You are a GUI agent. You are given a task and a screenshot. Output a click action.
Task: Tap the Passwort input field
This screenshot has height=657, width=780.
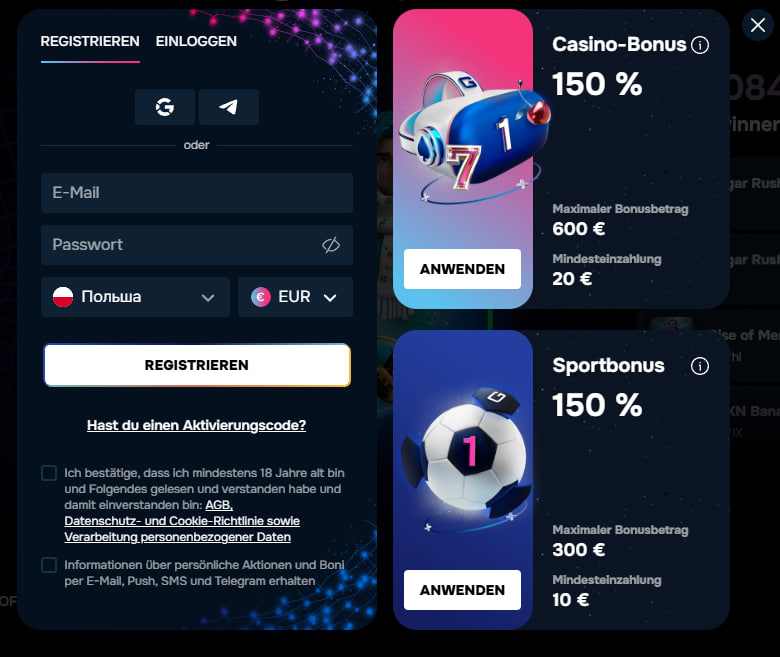pos(180,245)
